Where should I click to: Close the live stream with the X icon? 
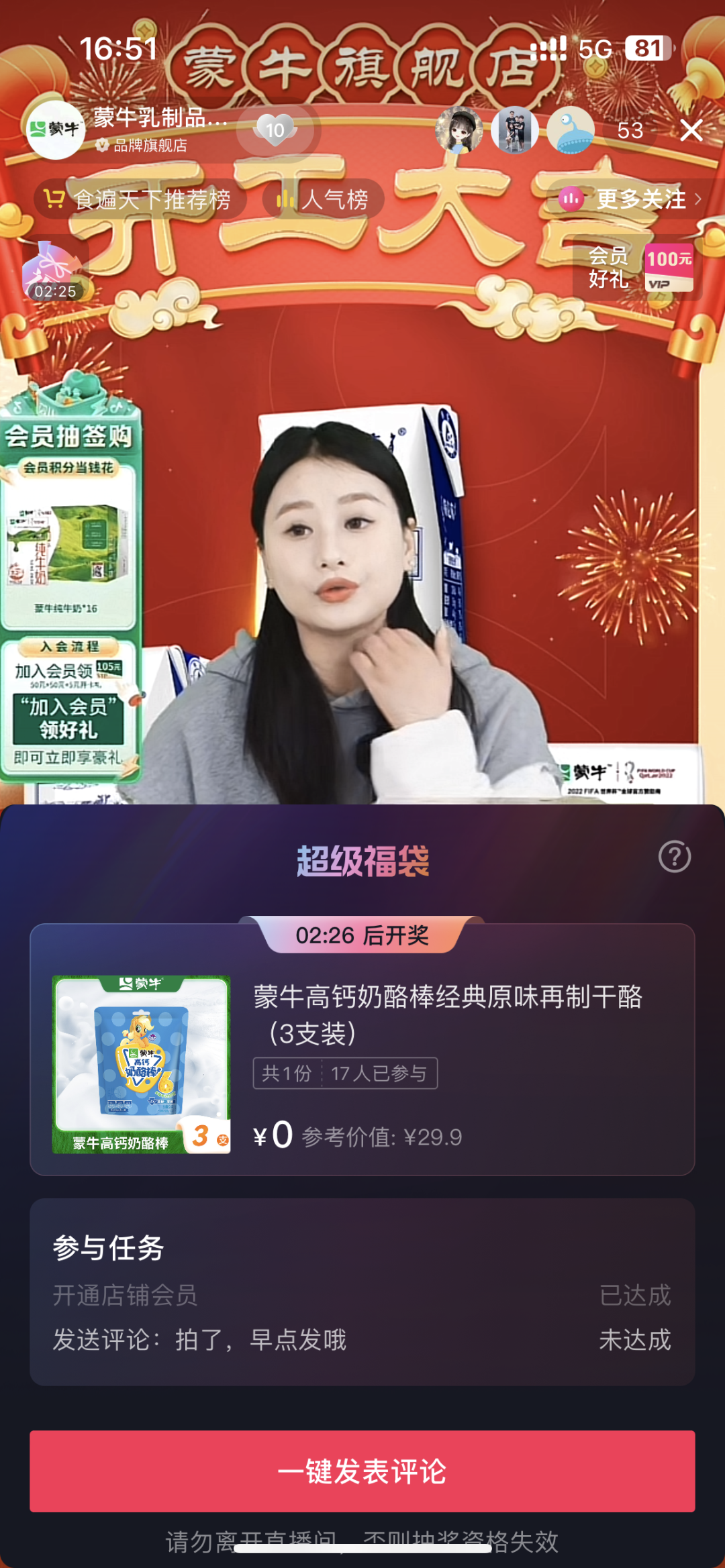click(x=691, y=130)
